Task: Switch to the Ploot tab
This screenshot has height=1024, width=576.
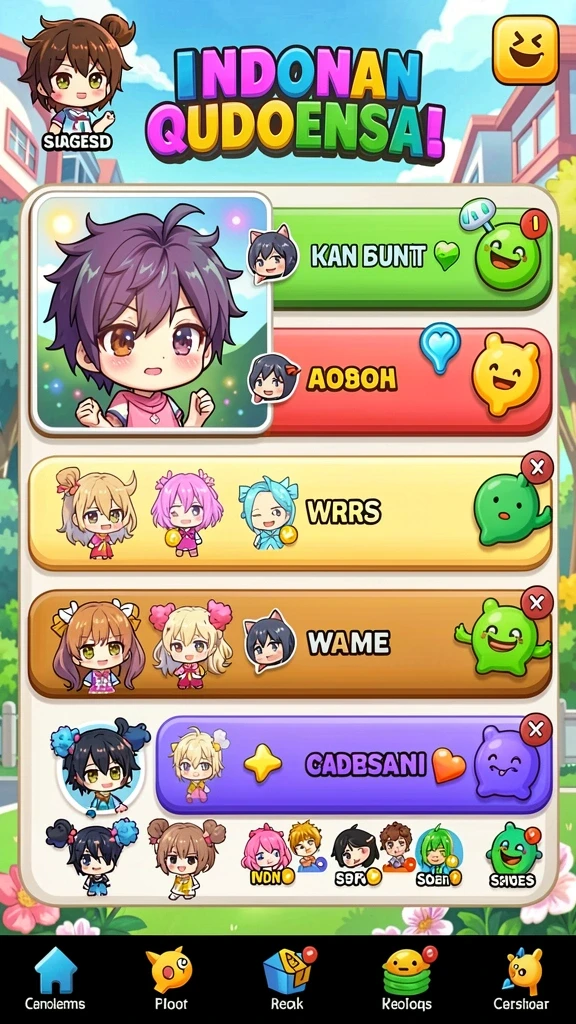Action: click(170, 979)
